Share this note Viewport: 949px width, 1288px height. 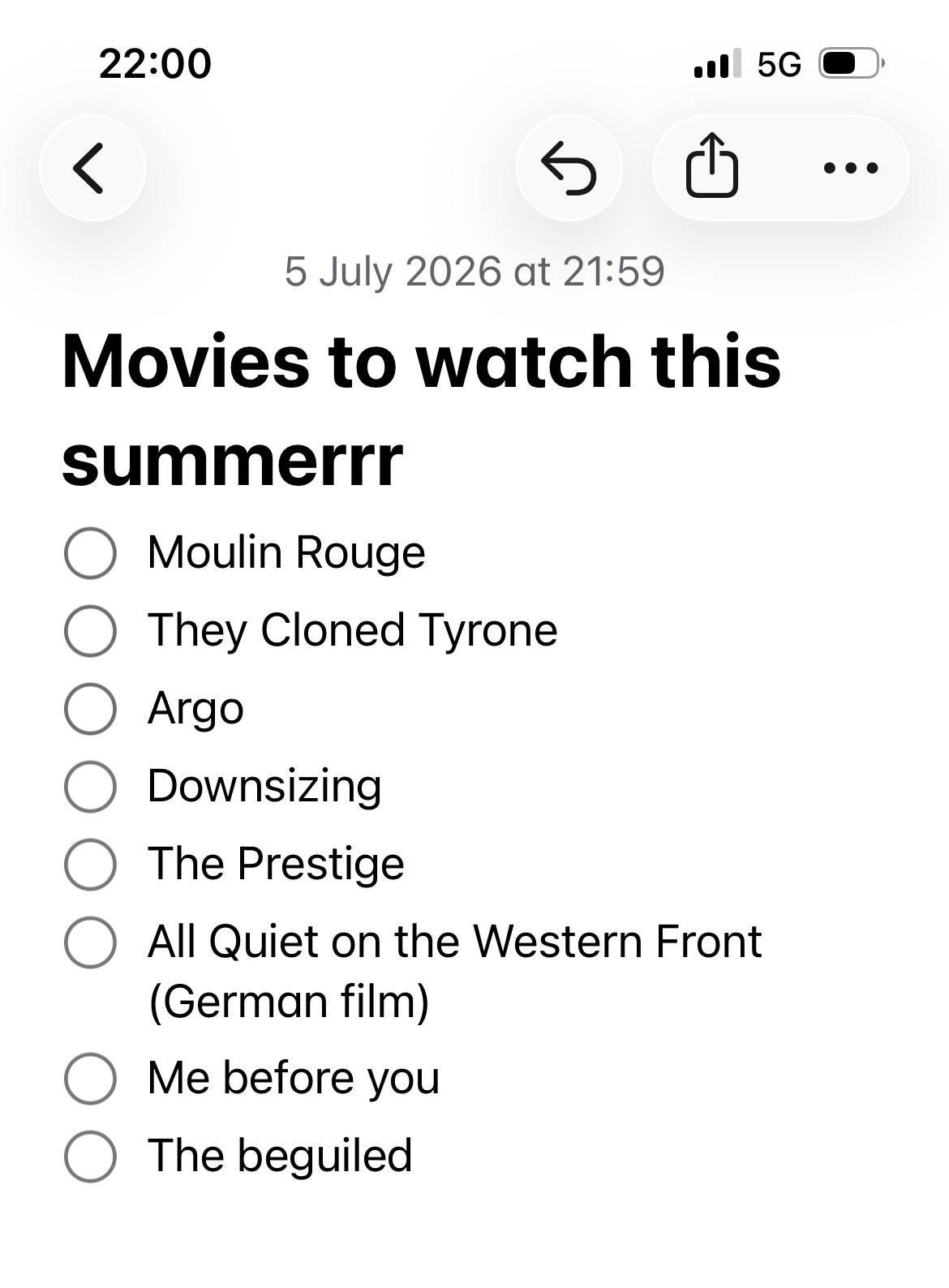(x=712, y=166)
